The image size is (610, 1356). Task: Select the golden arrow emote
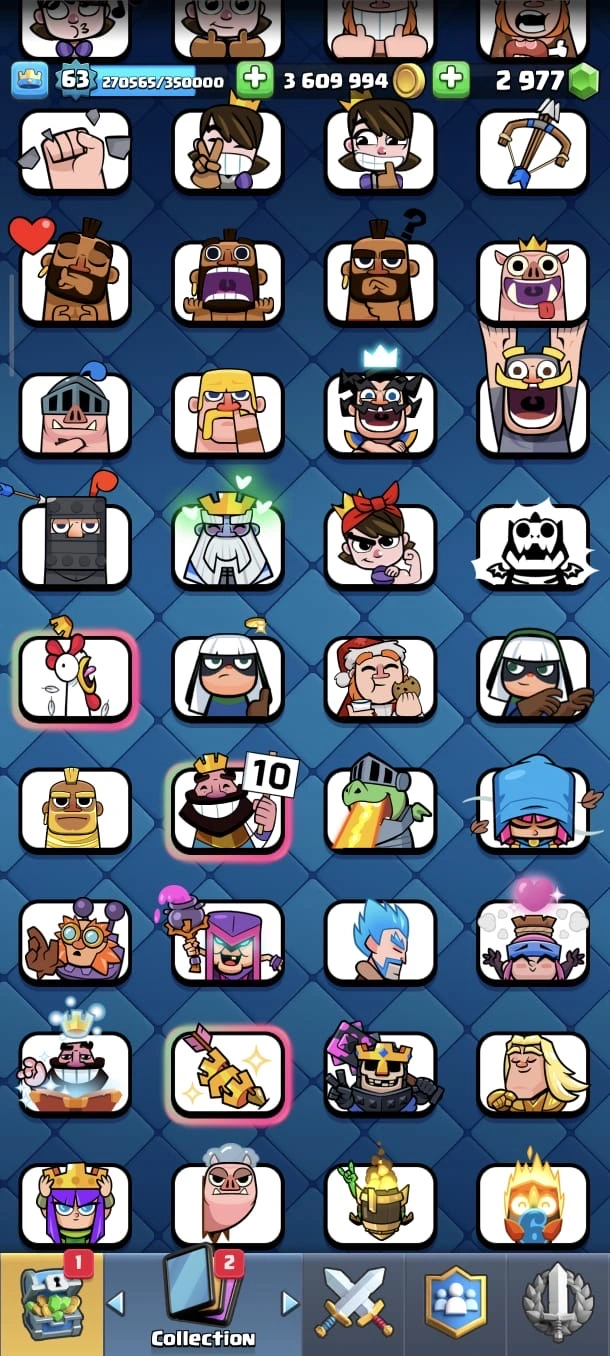(x=228, y=1074)
